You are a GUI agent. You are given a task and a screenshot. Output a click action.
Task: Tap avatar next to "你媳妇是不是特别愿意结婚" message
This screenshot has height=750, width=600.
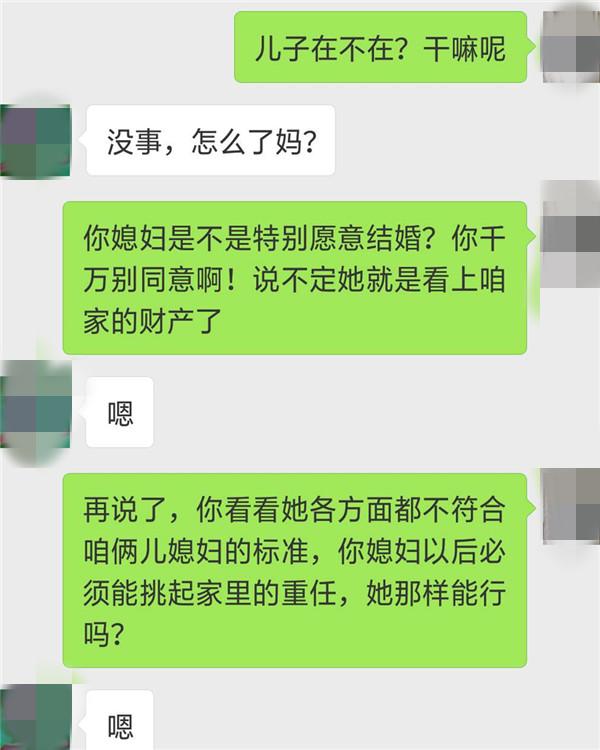570,232
